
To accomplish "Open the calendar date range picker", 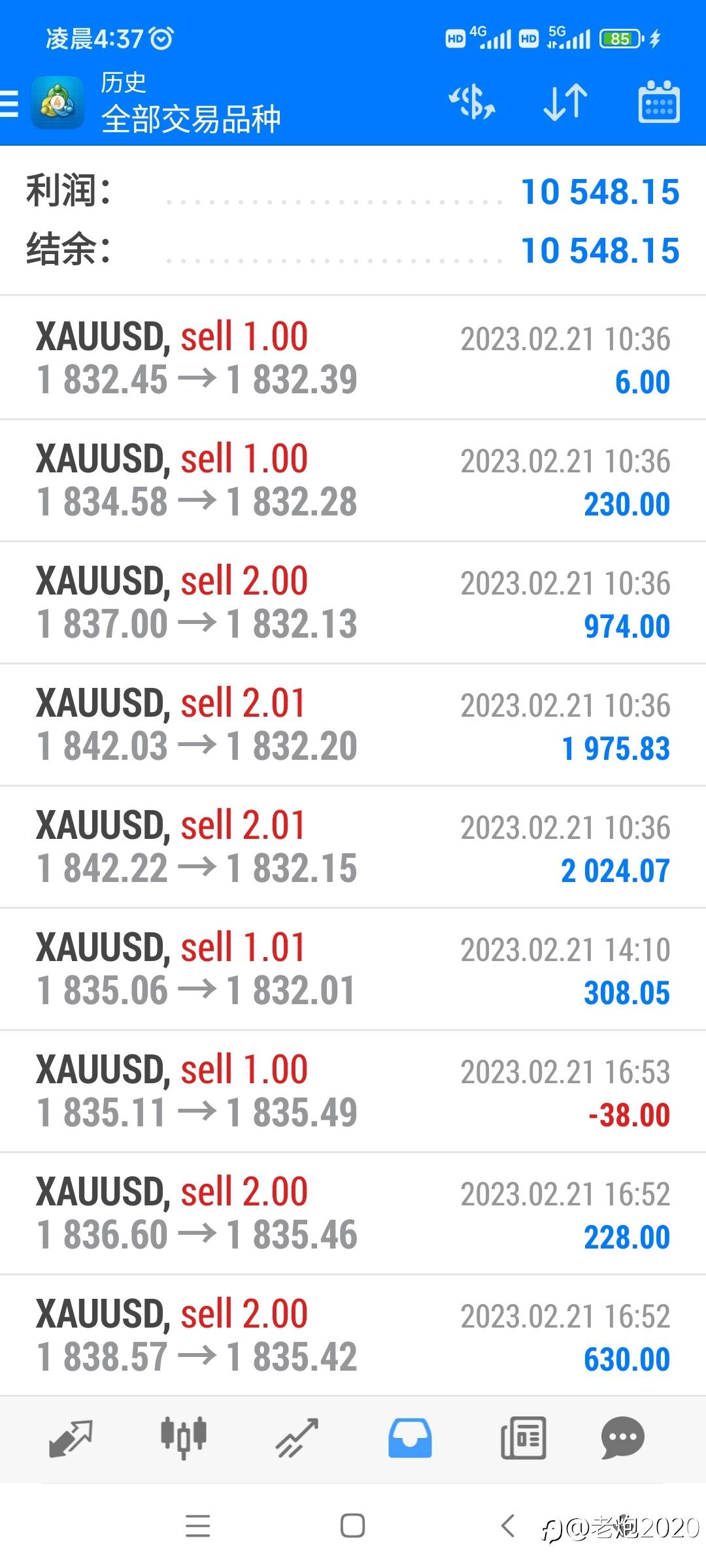I will (x=658, y=103).
